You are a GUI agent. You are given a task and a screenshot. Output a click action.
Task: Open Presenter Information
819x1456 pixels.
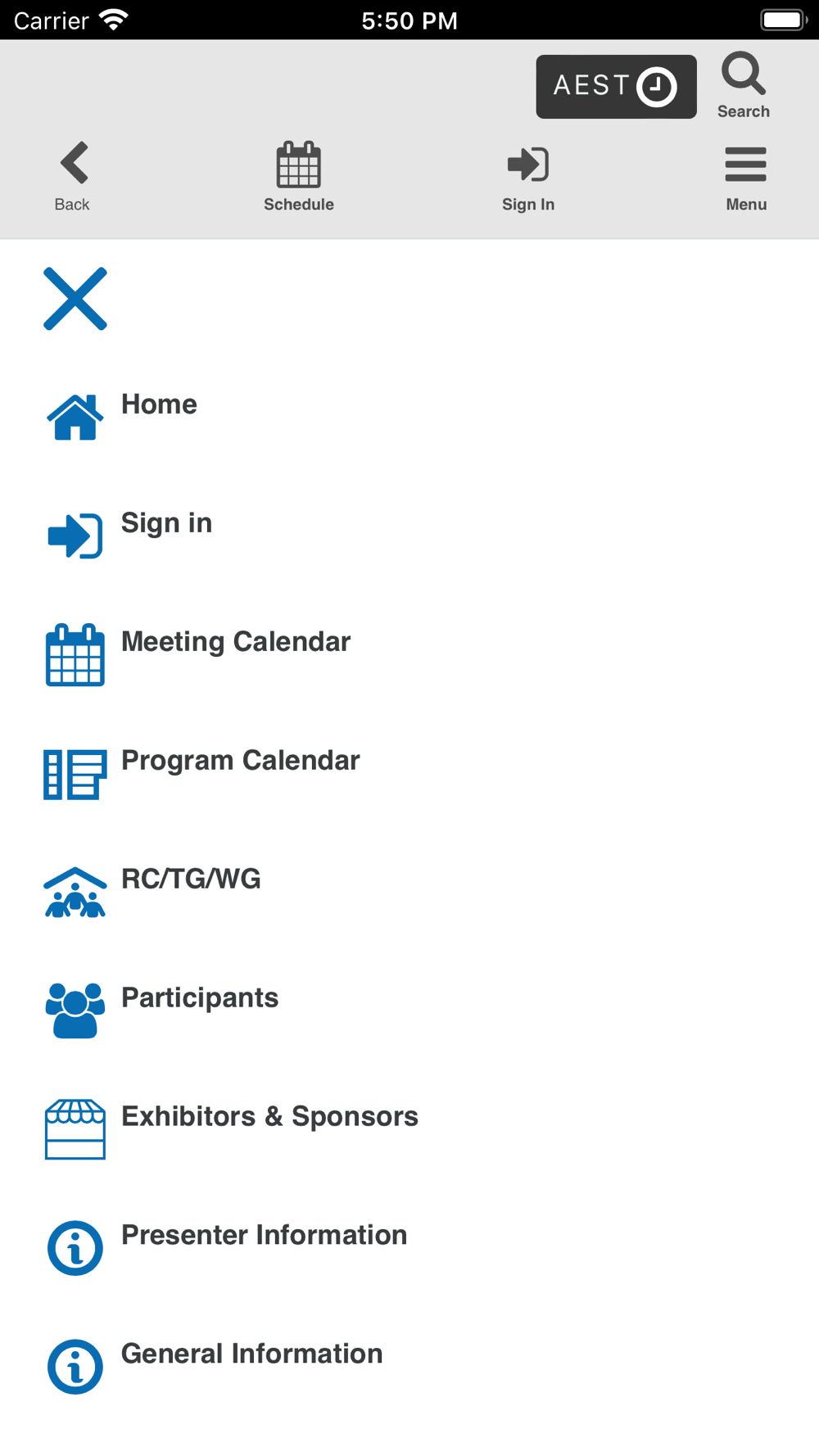[409, 1247]
